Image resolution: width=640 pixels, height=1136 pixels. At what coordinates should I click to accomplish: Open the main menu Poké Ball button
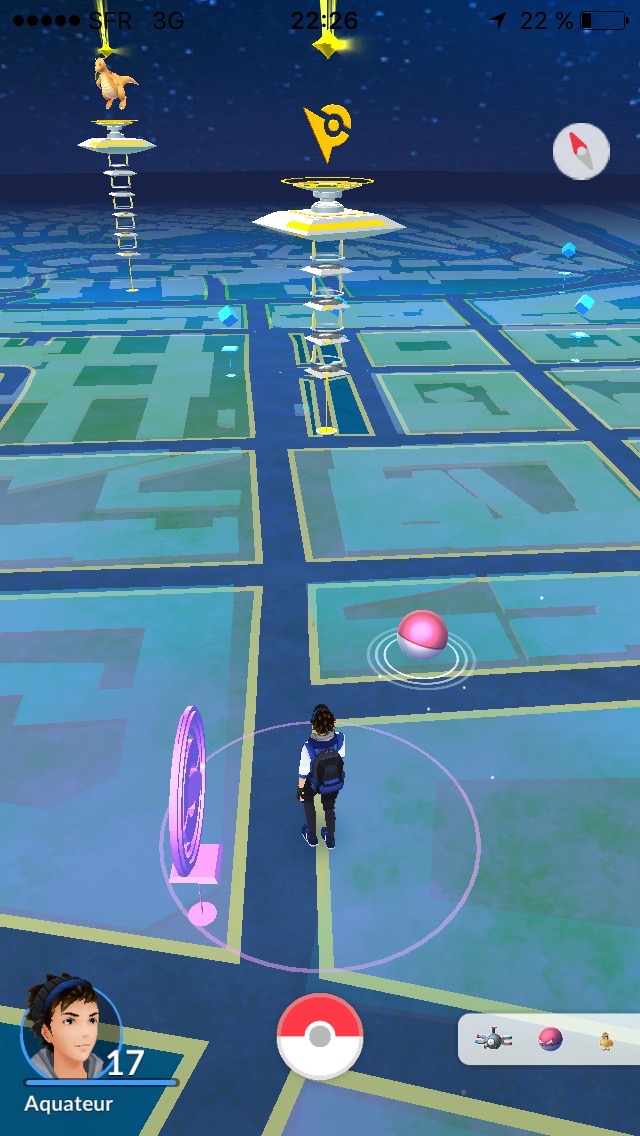pos(319,1036)
